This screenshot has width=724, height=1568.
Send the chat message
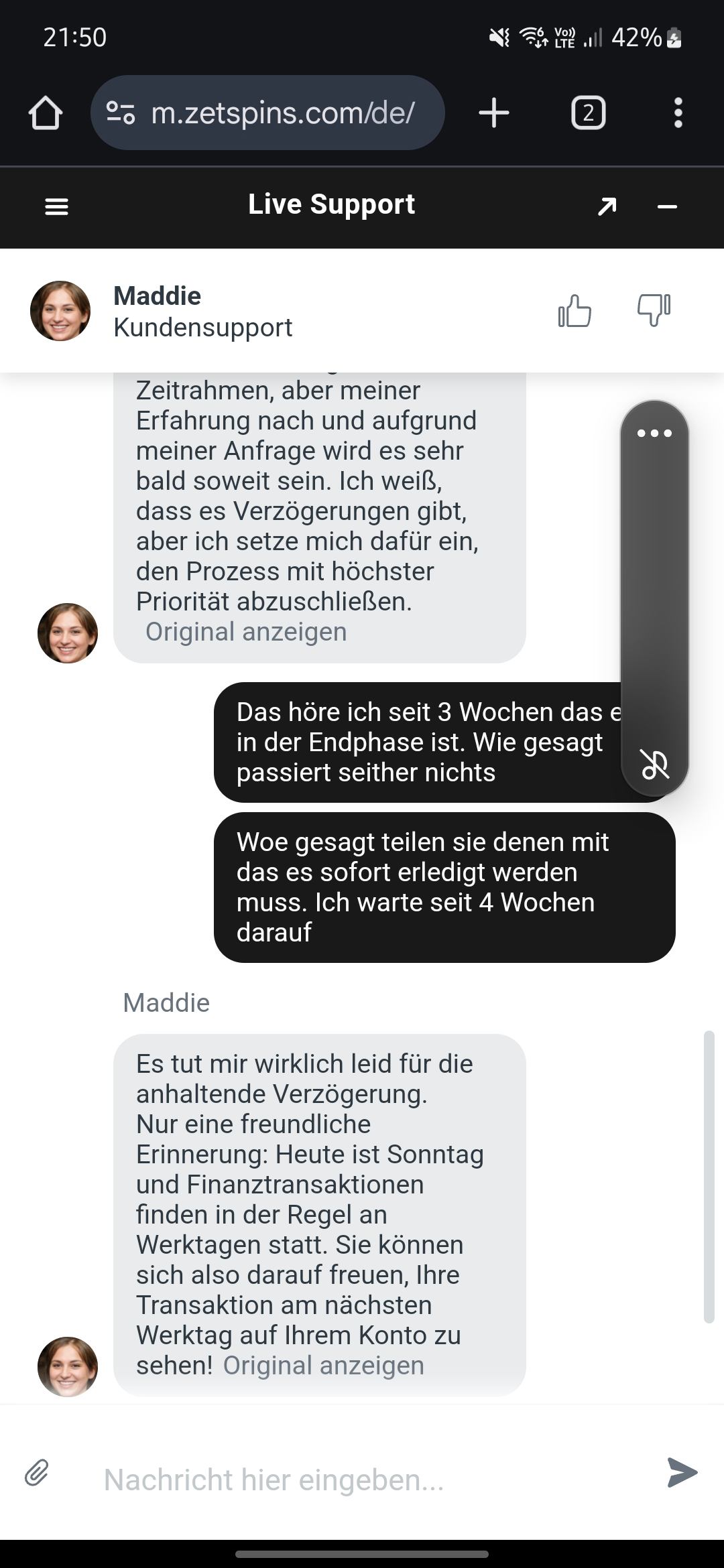click(x=682, y=1472)
